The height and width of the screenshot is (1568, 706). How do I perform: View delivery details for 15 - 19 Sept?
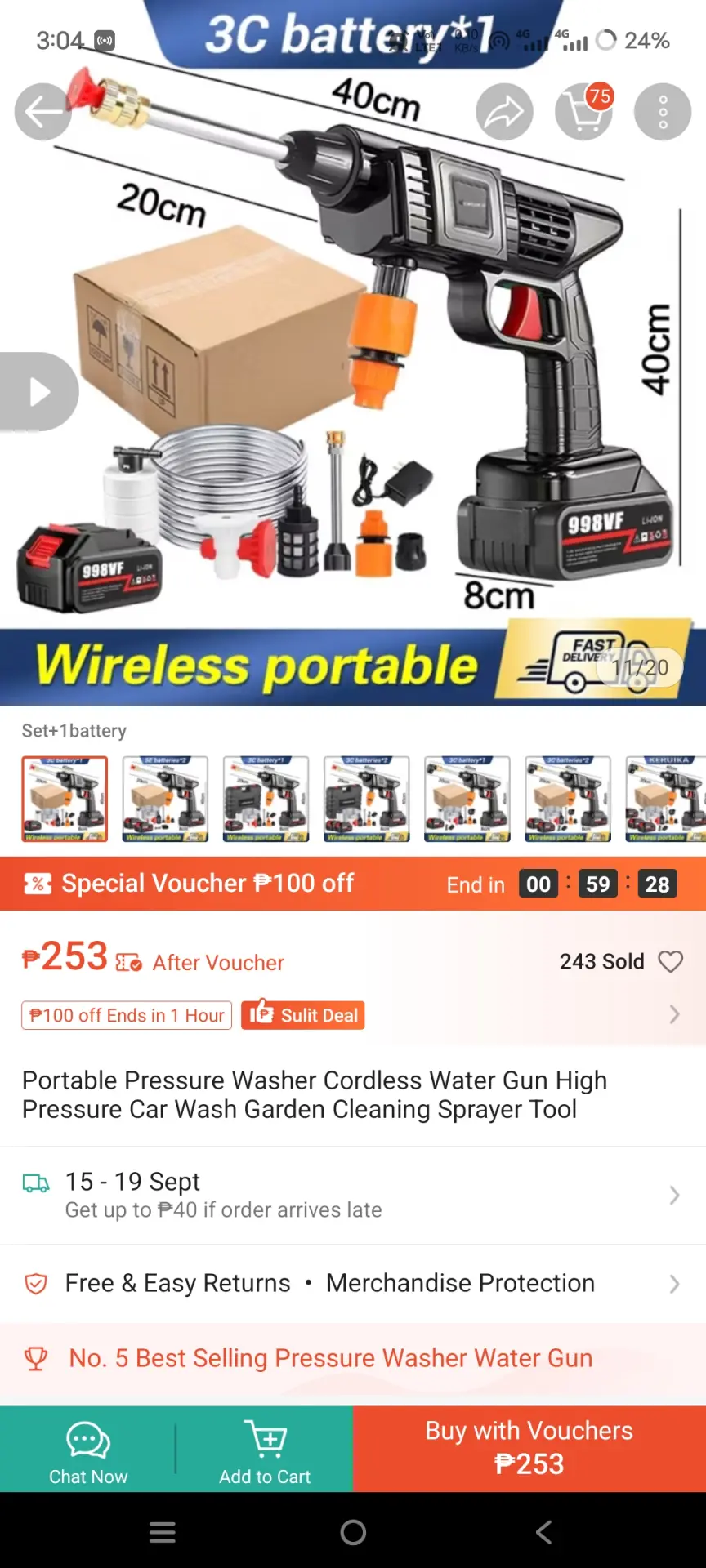pos(353,1195)
